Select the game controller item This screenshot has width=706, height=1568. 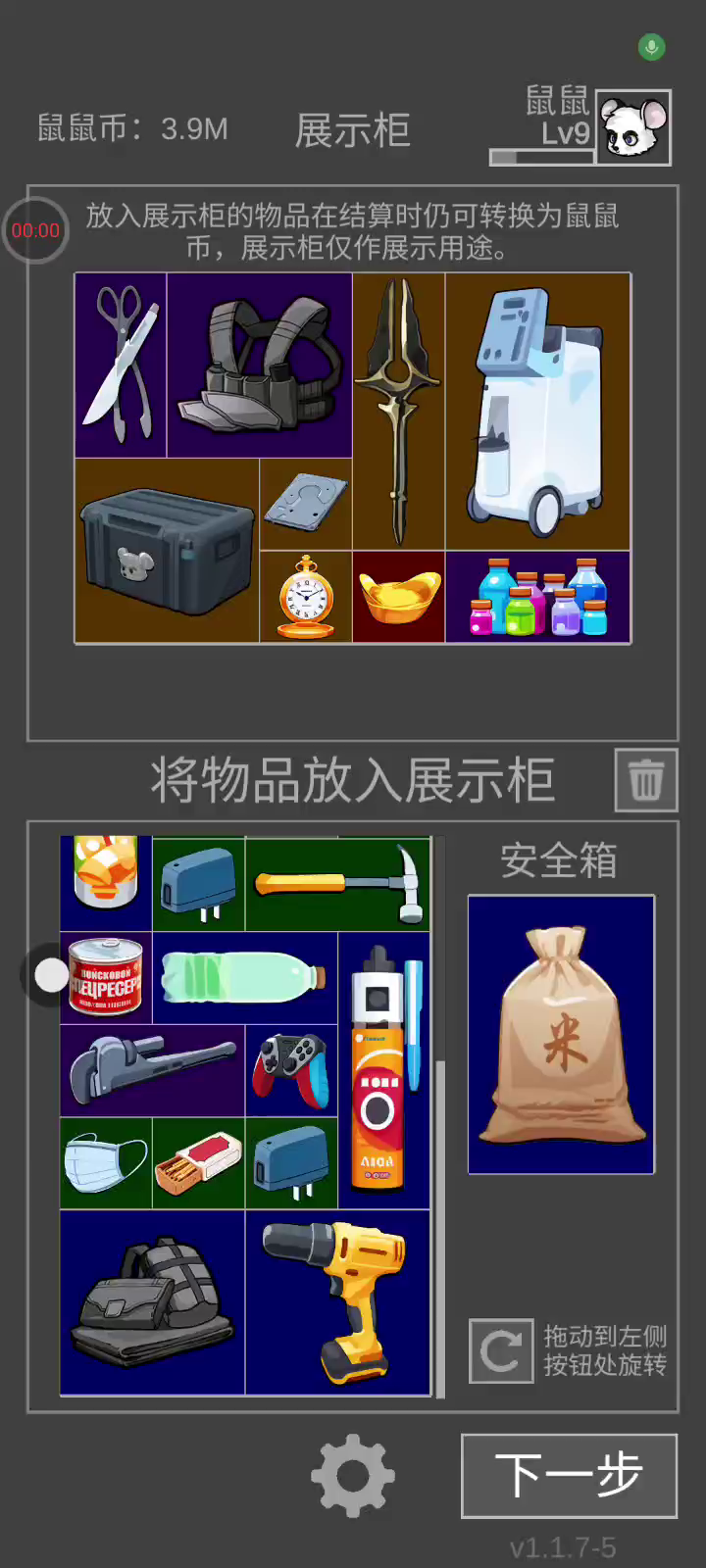tap(291, 1070)
